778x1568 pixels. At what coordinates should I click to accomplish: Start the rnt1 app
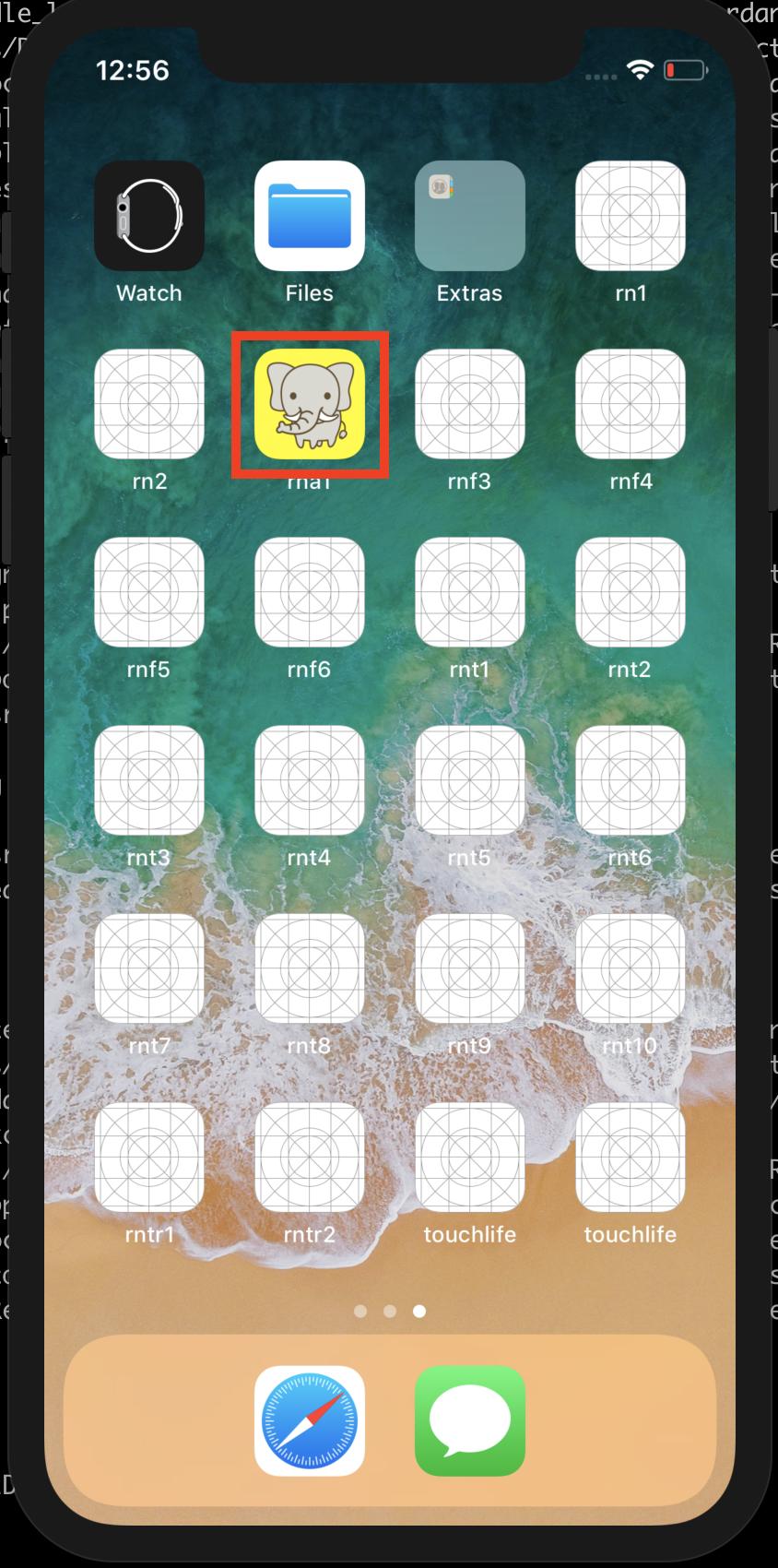(470, 593)
